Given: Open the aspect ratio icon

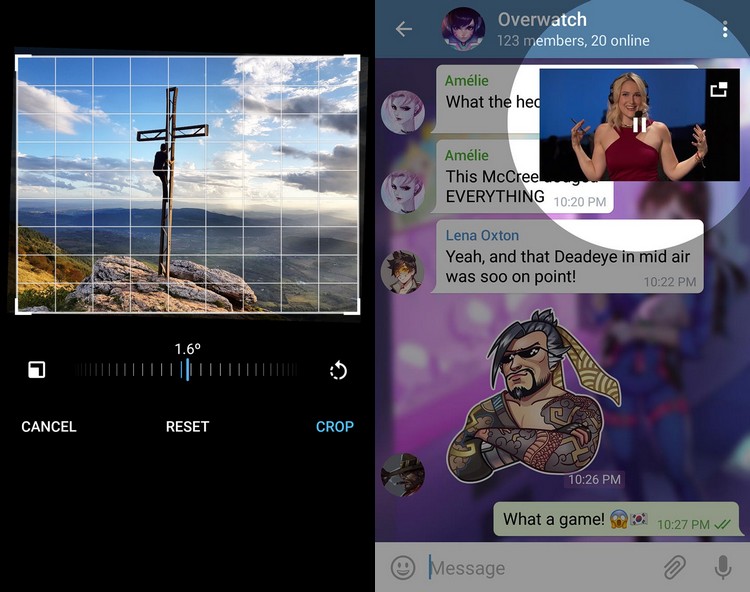Looking at the screenshot, I should [37, 371].
